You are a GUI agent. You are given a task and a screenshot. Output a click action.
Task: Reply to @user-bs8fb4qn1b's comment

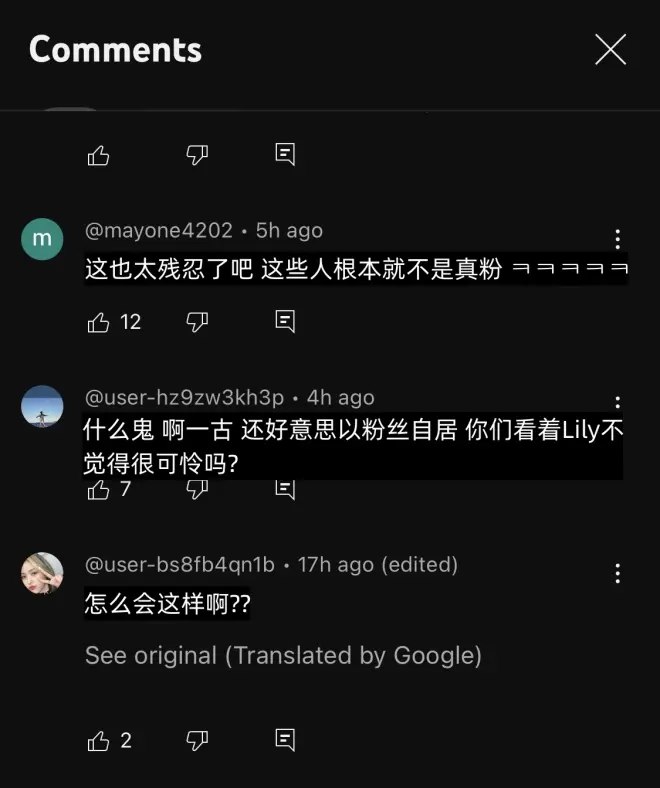coord(285,740)
